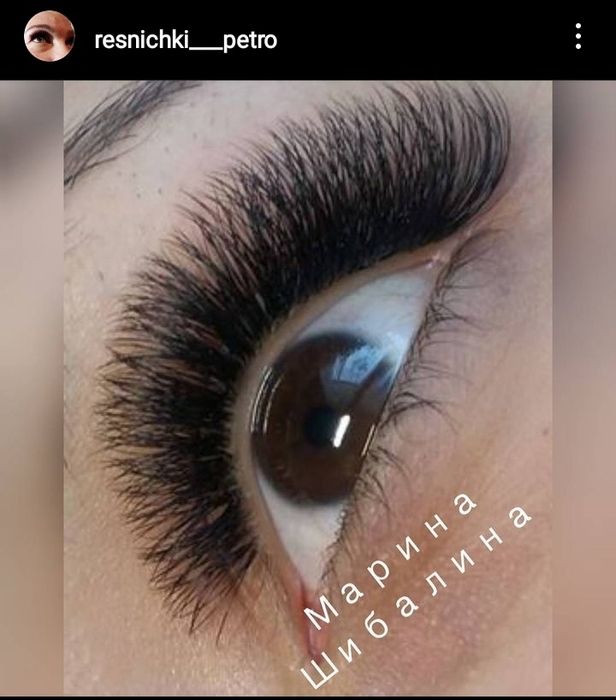Image resolution: width=616 pixels, height=700 pixels.
Task: Open resnichki___petro profile picture
Action: pos(49,37)
